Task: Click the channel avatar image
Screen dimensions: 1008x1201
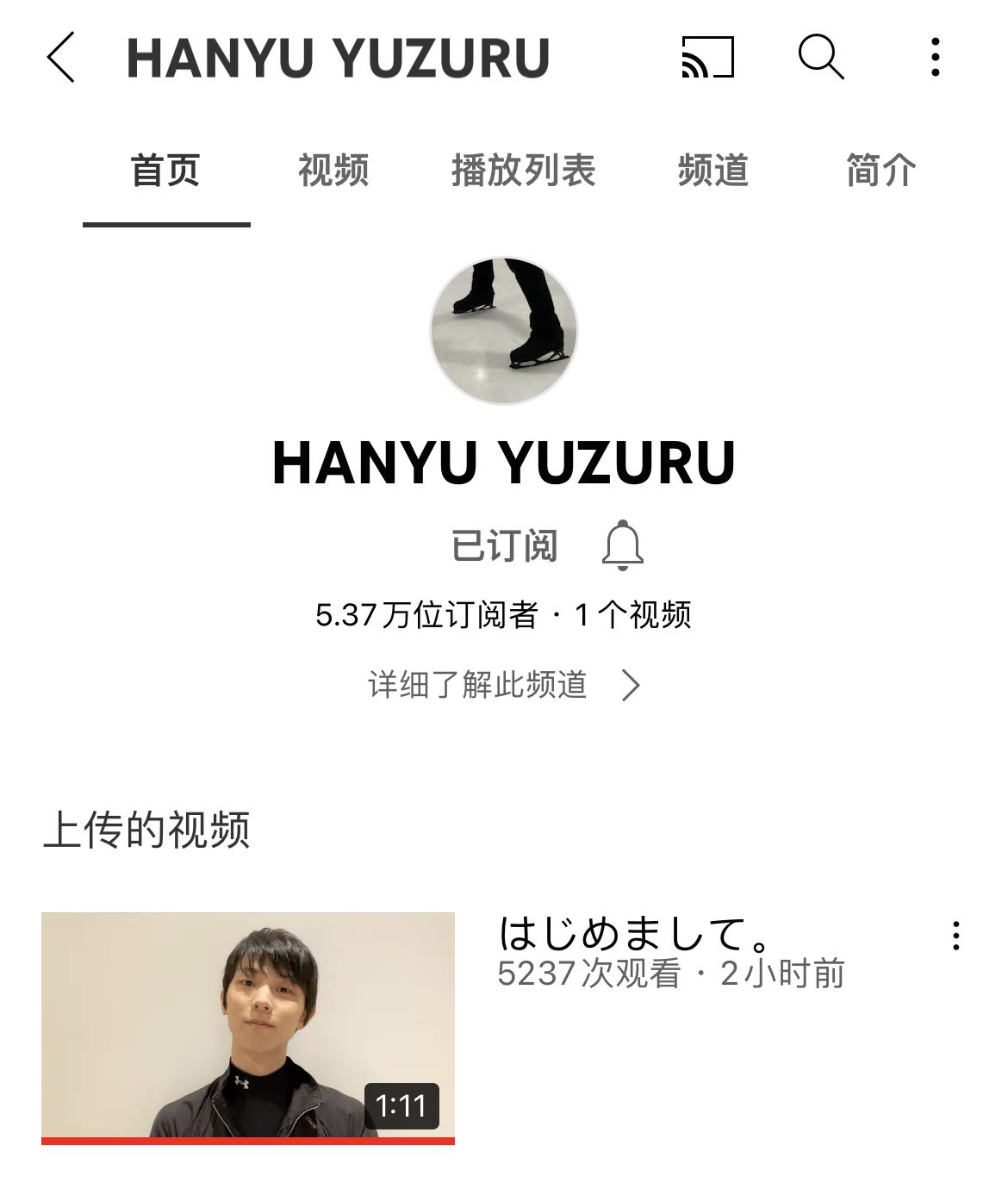Action: (x=504, y=330)
